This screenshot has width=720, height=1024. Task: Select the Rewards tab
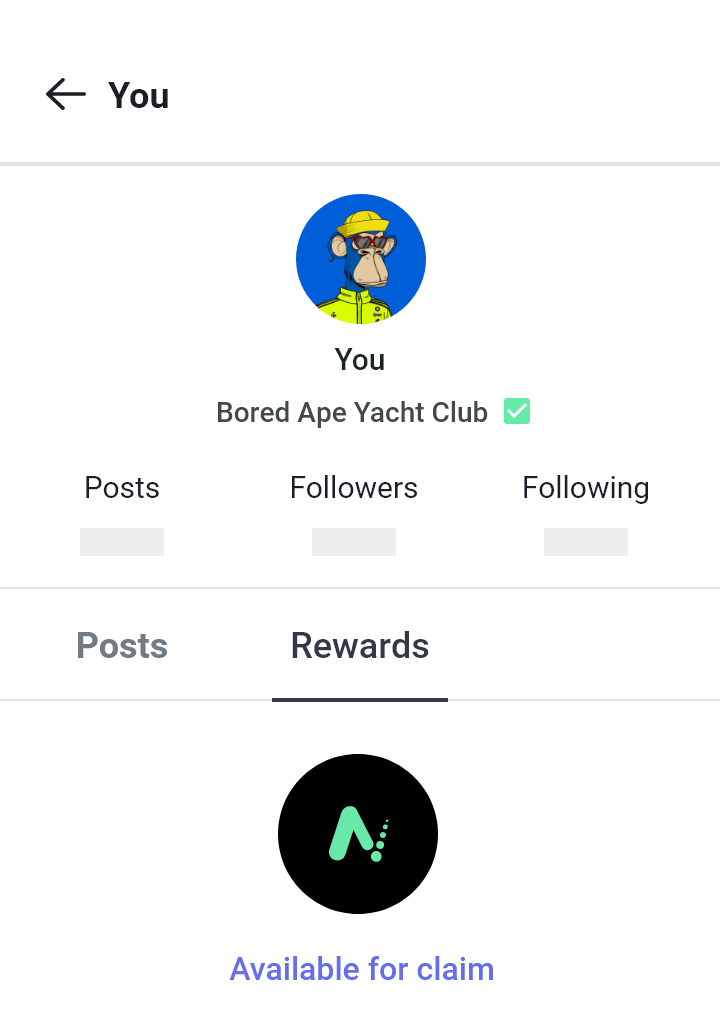pyautogui.click(x=360, y=646)
